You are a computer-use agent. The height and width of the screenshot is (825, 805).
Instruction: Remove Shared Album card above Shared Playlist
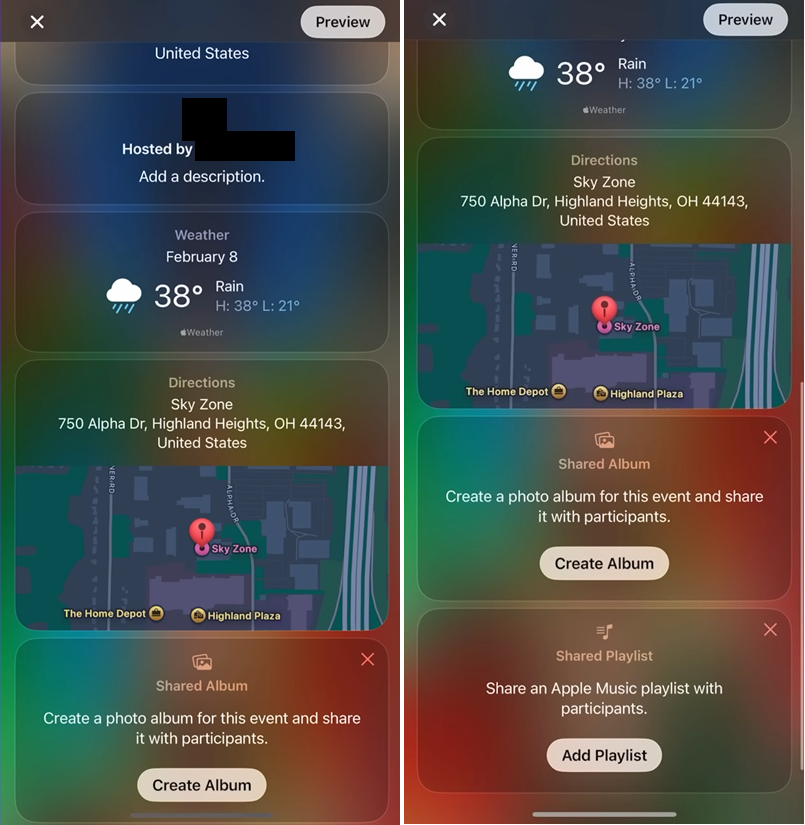coord(770,438)
